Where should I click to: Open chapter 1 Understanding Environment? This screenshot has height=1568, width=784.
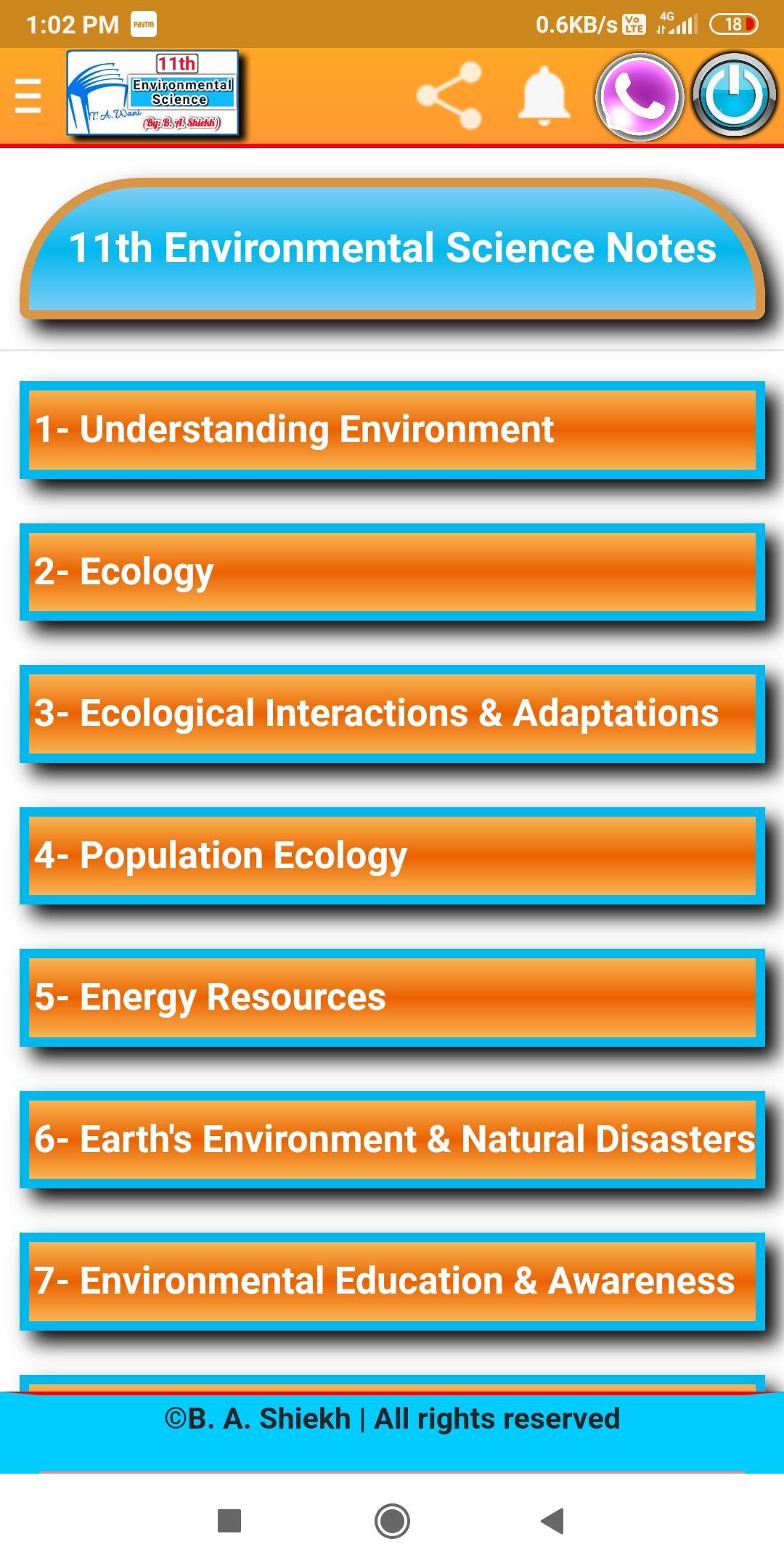[x=392, y=429]
